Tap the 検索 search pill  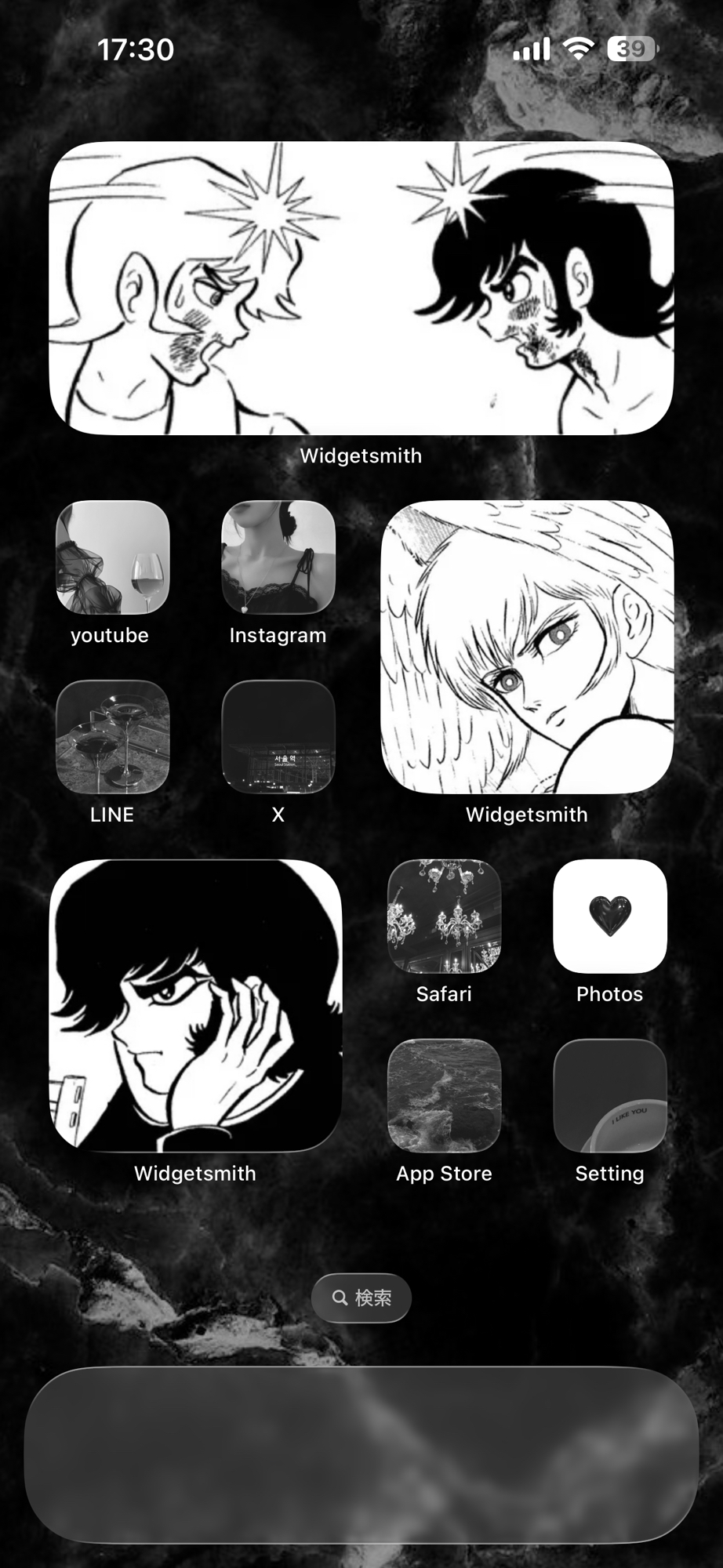pos(361,1298)
